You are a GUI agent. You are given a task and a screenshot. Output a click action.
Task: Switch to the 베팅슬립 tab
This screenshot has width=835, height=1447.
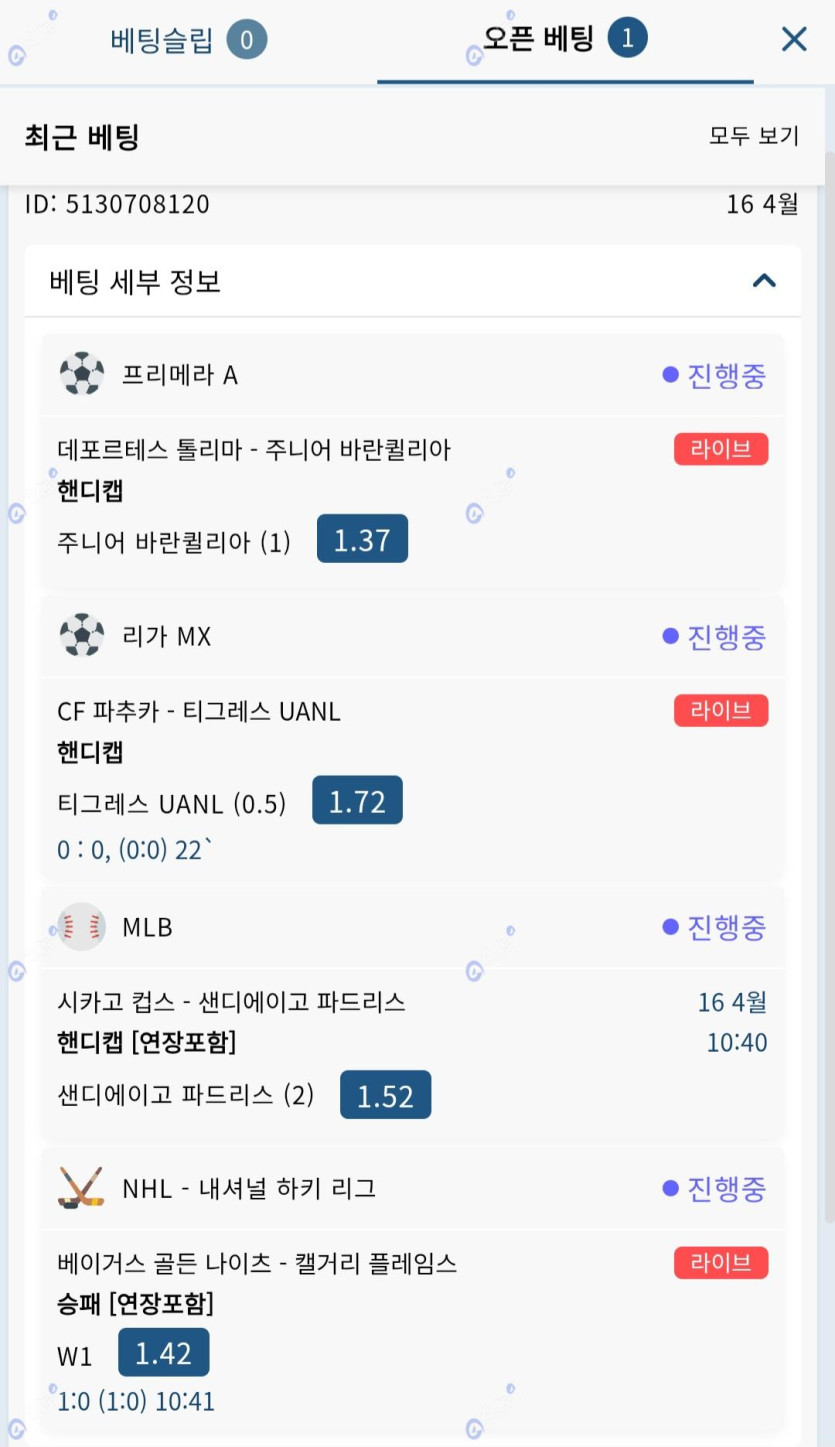tap(188, 41)
